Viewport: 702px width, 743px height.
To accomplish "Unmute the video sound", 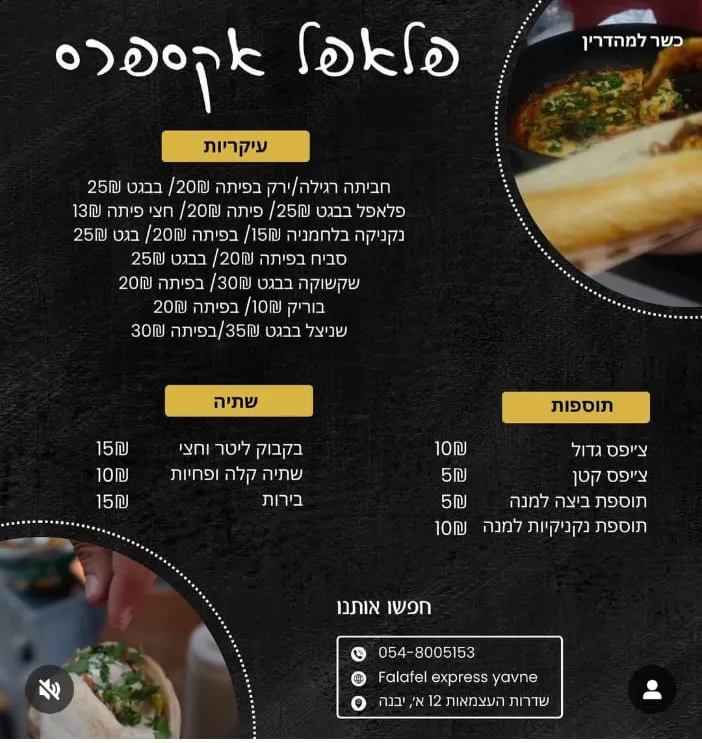I will (49, 689).
